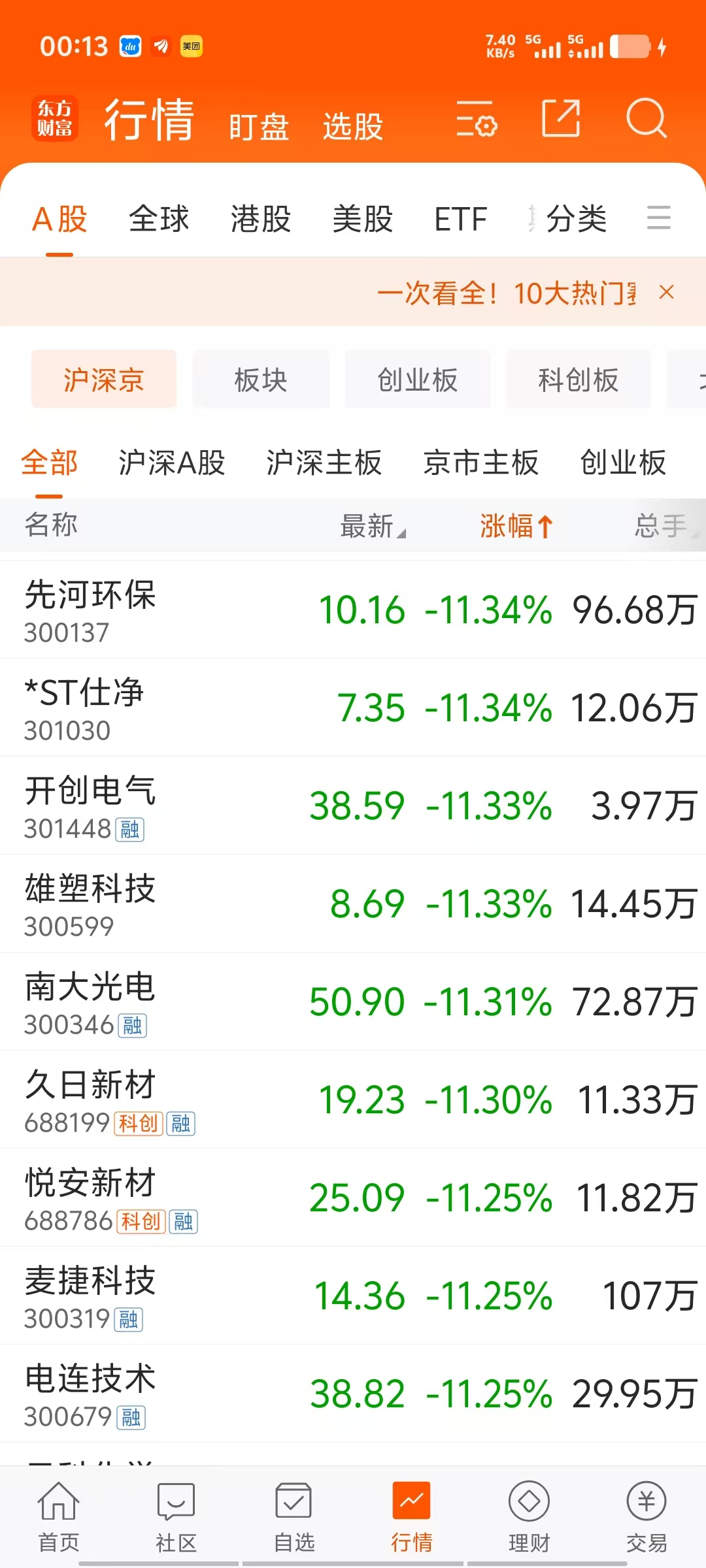Sort list by 涨幅 column
This screenshot has width=706, height=1568.
coord(516,525)
